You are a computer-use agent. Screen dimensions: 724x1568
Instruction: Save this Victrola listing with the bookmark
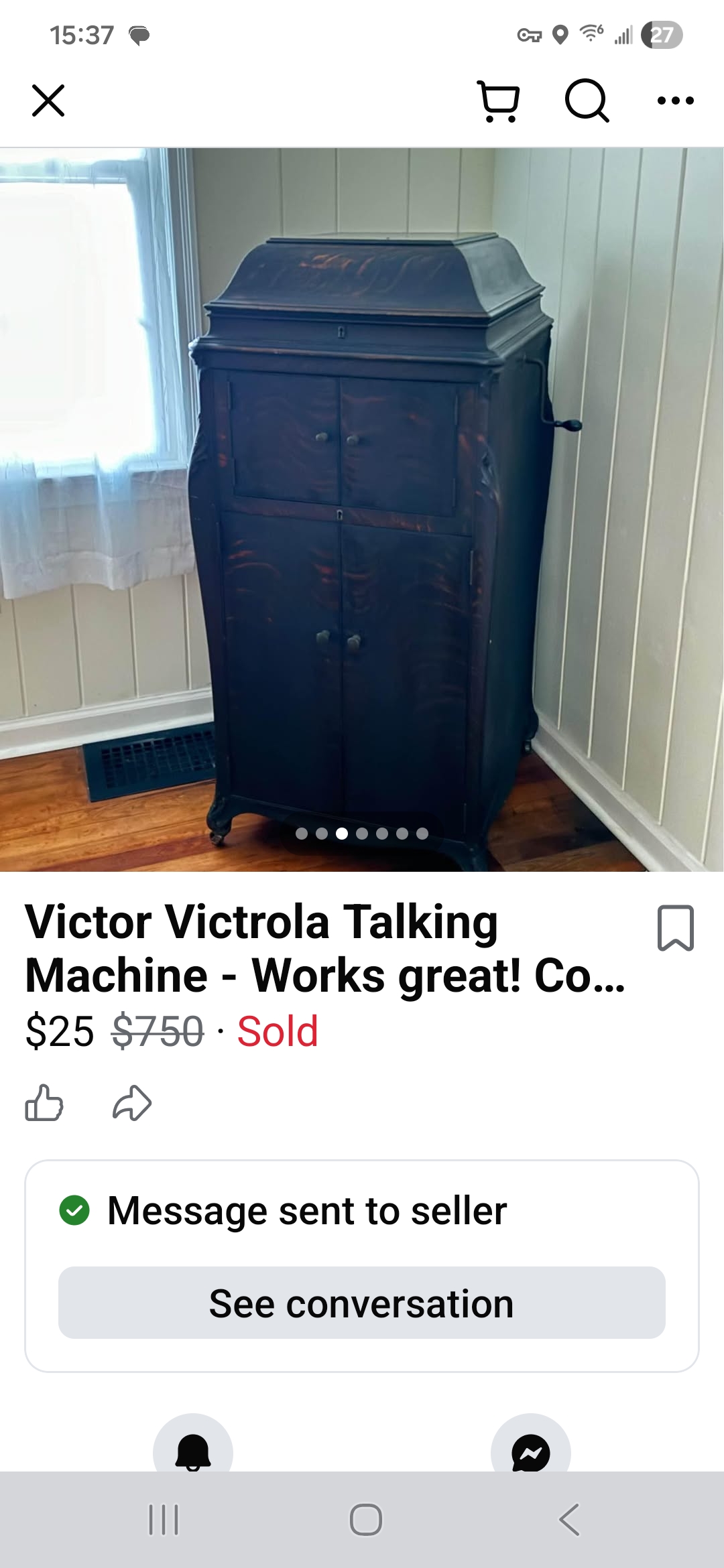(x=675, y=928)
